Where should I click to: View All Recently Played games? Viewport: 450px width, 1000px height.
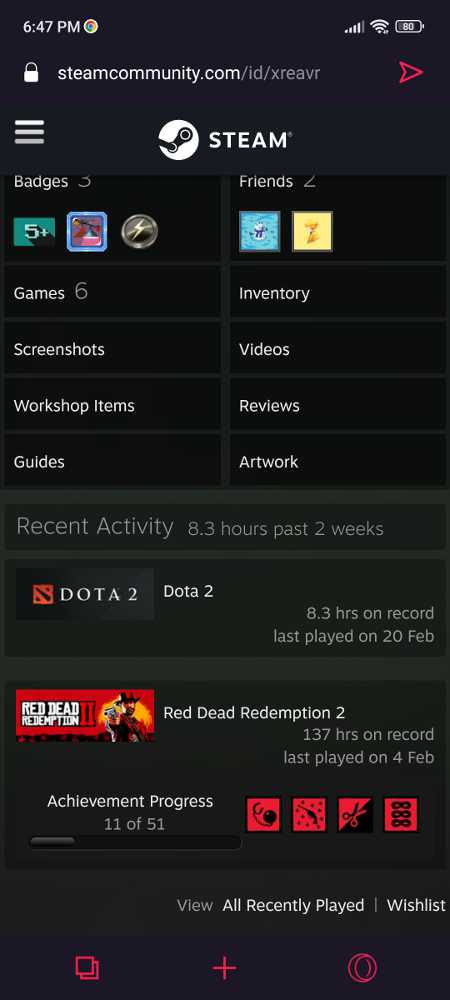pyautogui.click(x=293, y=905)
